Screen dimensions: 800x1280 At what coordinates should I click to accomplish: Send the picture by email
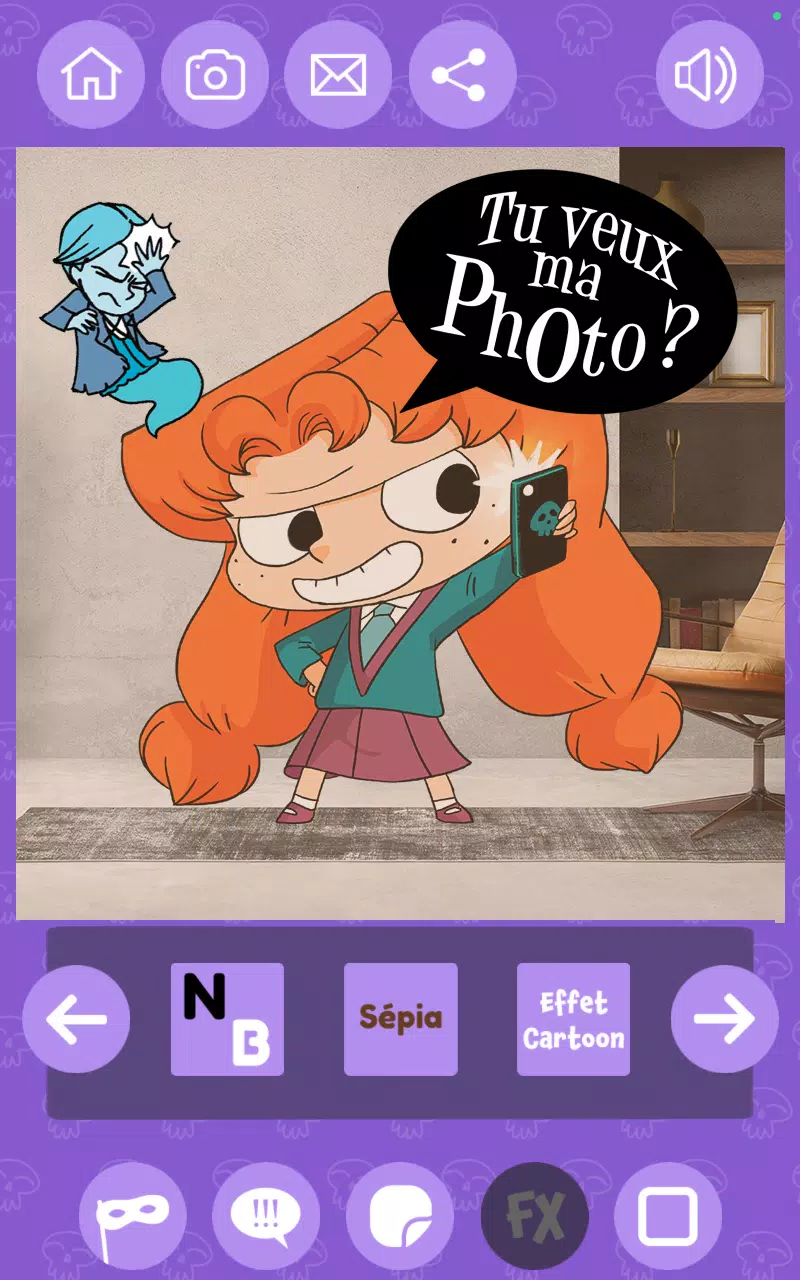(338, 75)
